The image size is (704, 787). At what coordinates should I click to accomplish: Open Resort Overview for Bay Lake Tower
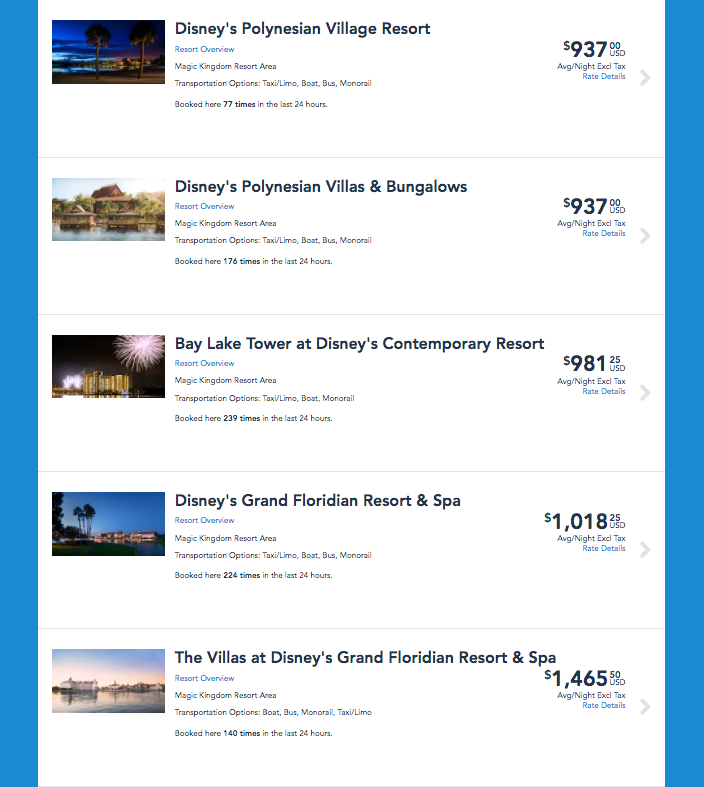[204, 363]
